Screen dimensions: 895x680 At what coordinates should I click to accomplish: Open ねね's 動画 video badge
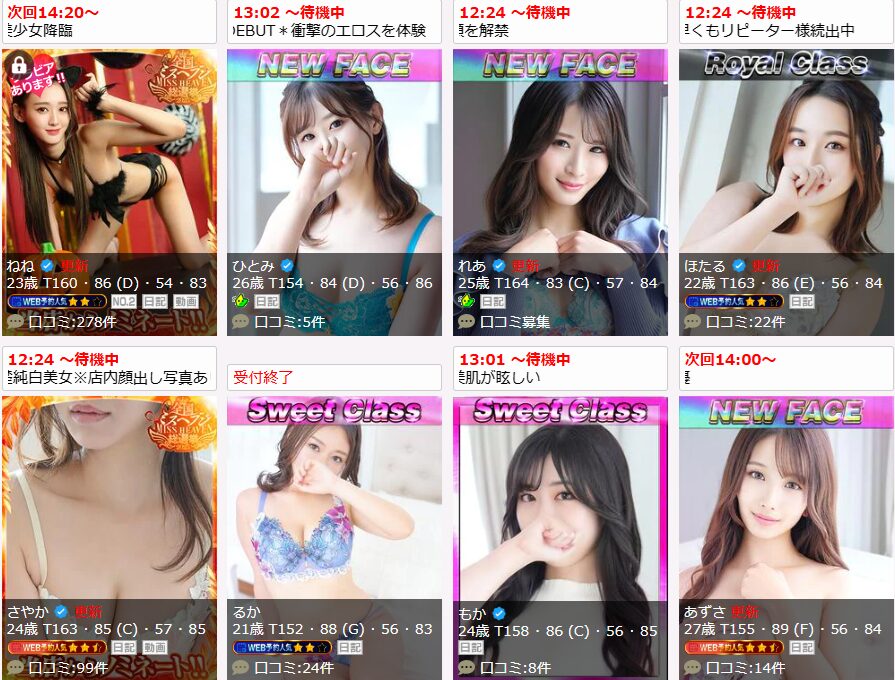point(186,301)
